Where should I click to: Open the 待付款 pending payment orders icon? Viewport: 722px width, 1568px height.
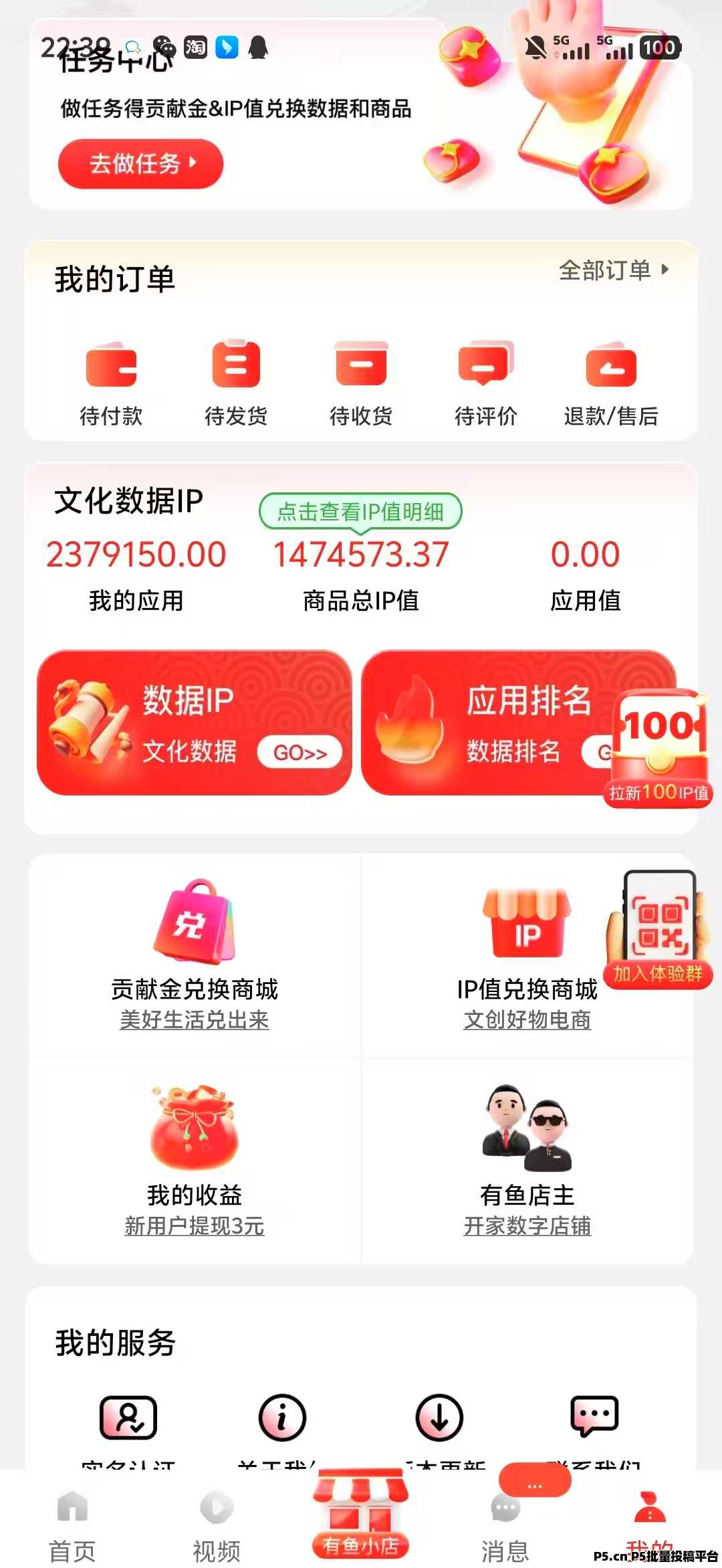(111, 367)
